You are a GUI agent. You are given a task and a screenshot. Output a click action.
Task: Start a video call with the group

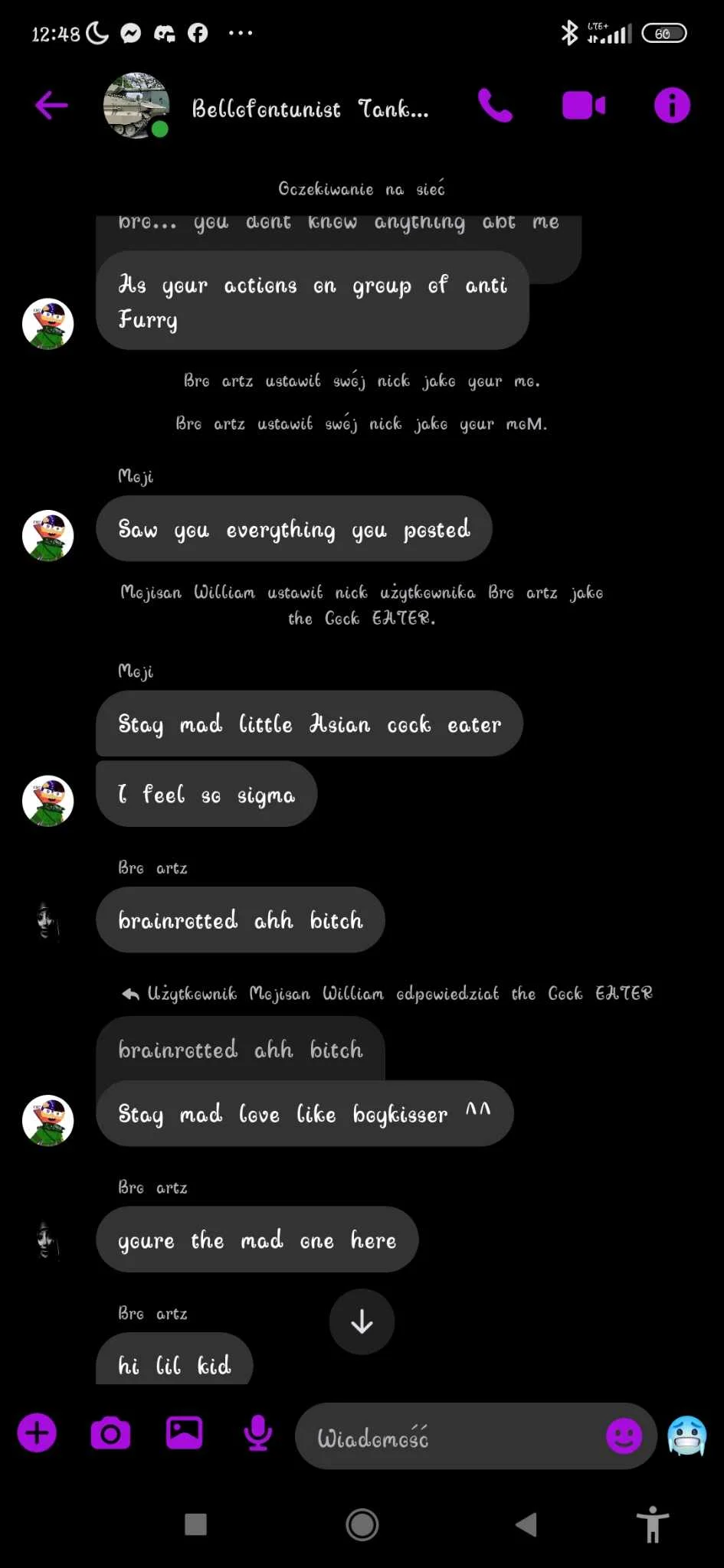click(x=584, y=106)
